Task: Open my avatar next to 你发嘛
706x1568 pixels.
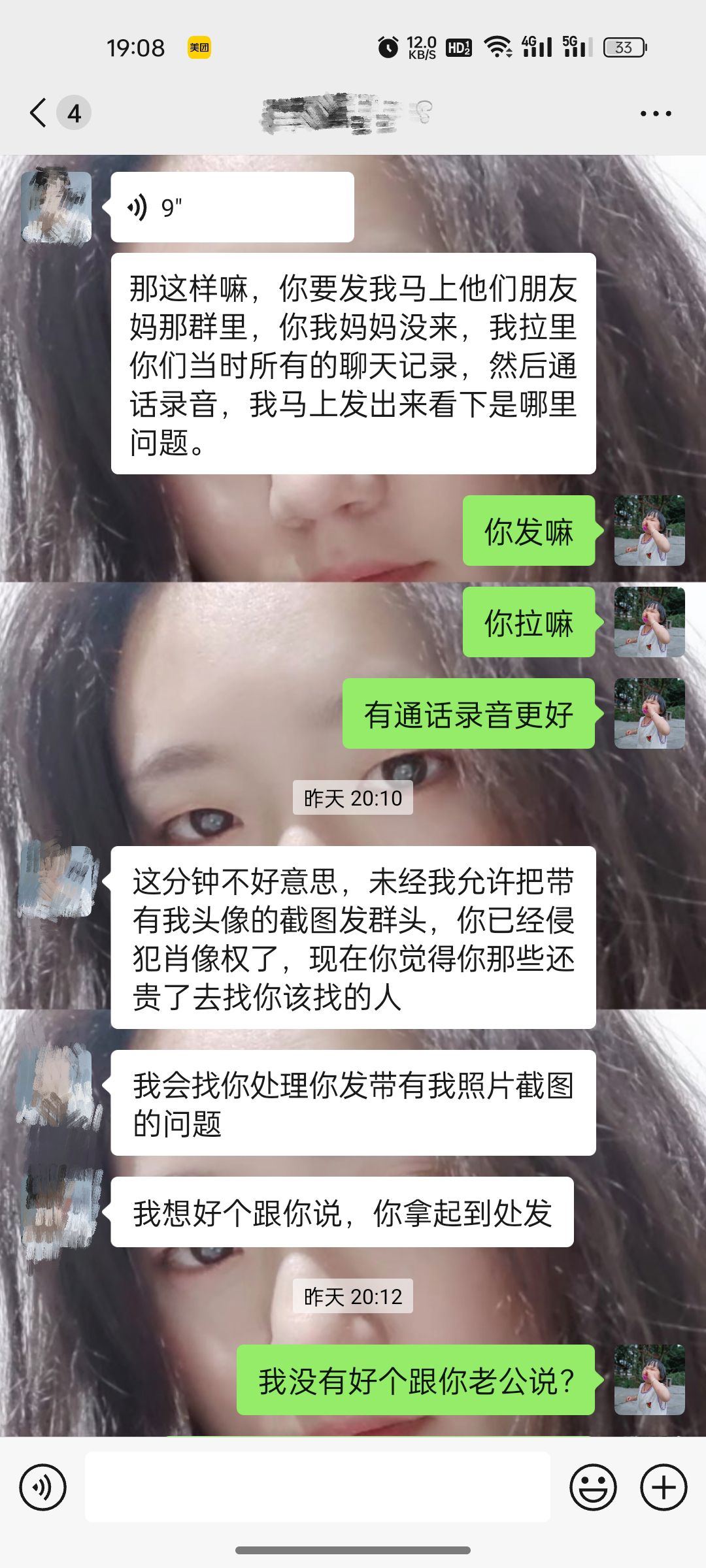Action: (x=649, y=531)
